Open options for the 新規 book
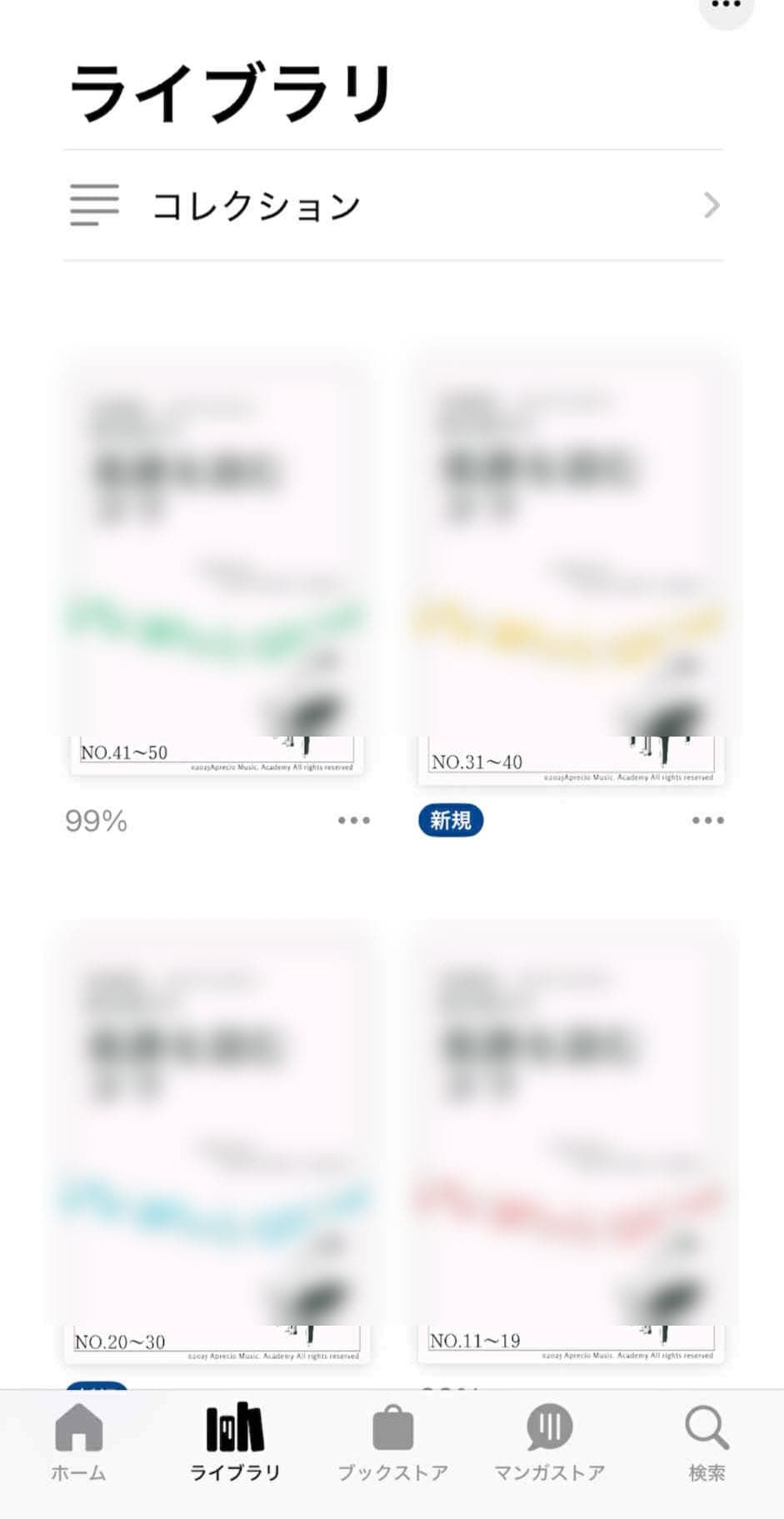The height and width of the screenshot is (1519, 784). pyautogui.click(x=707, y=821)
